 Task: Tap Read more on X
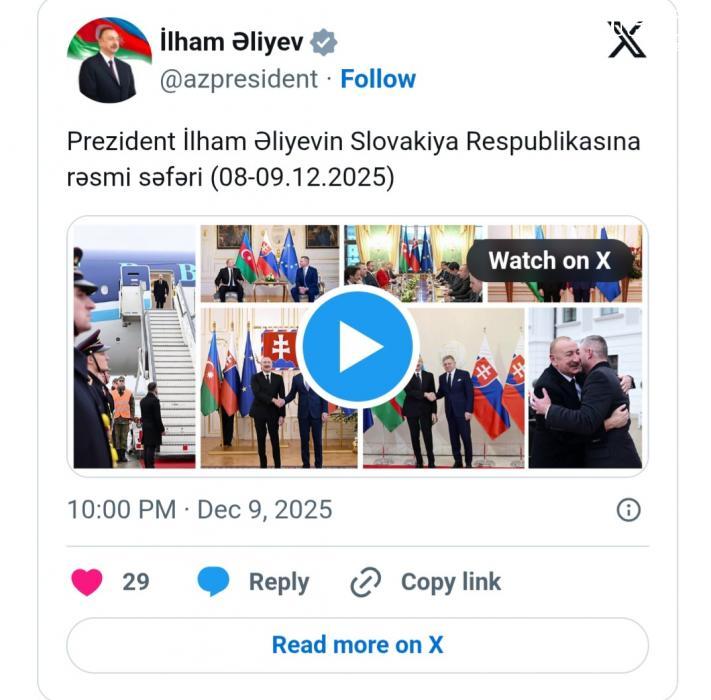(357, 645)
